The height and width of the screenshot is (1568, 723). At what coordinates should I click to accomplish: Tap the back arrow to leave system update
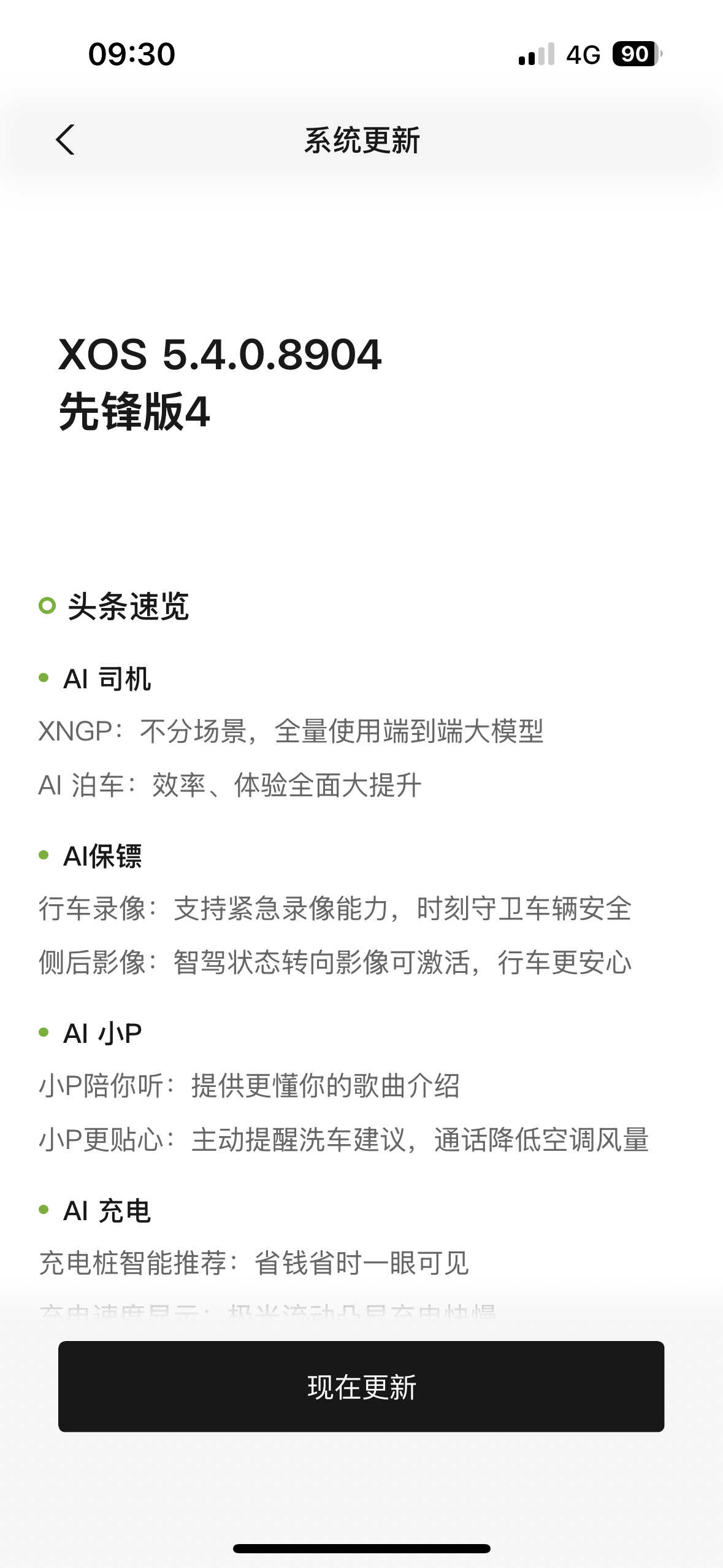click(65, 140)
